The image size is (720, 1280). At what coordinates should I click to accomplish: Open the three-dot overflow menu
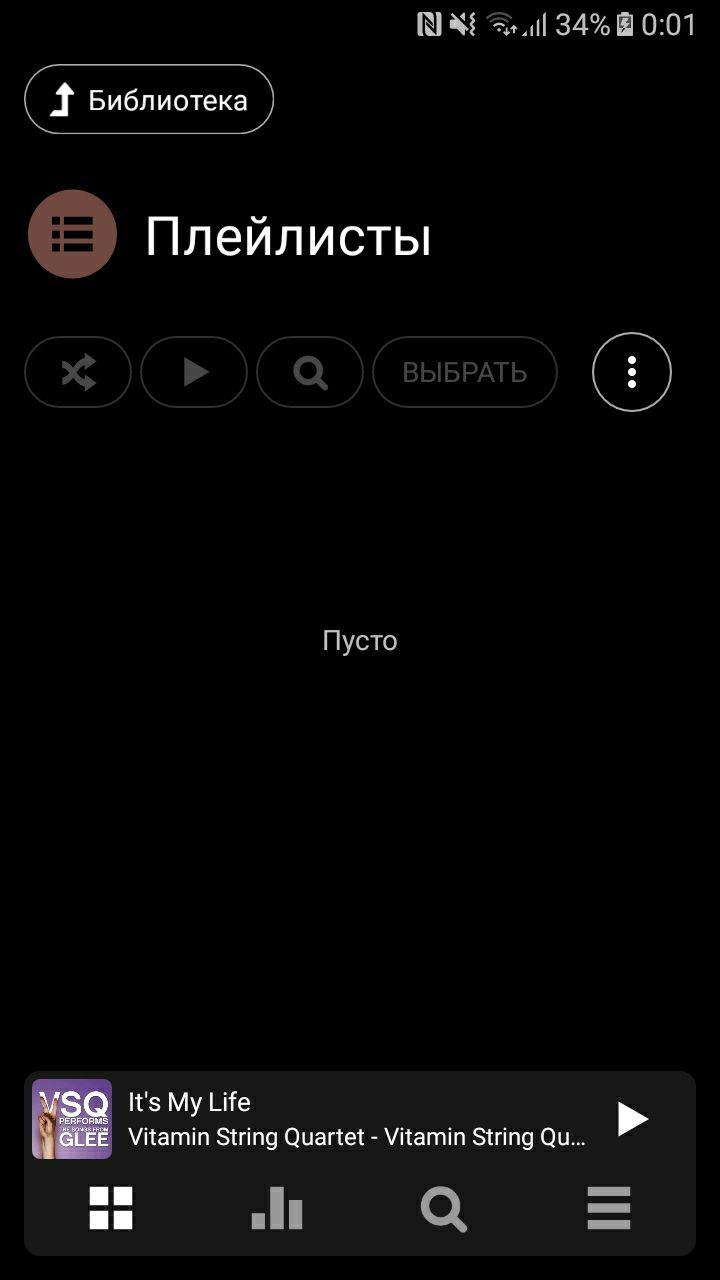point(632,372)
